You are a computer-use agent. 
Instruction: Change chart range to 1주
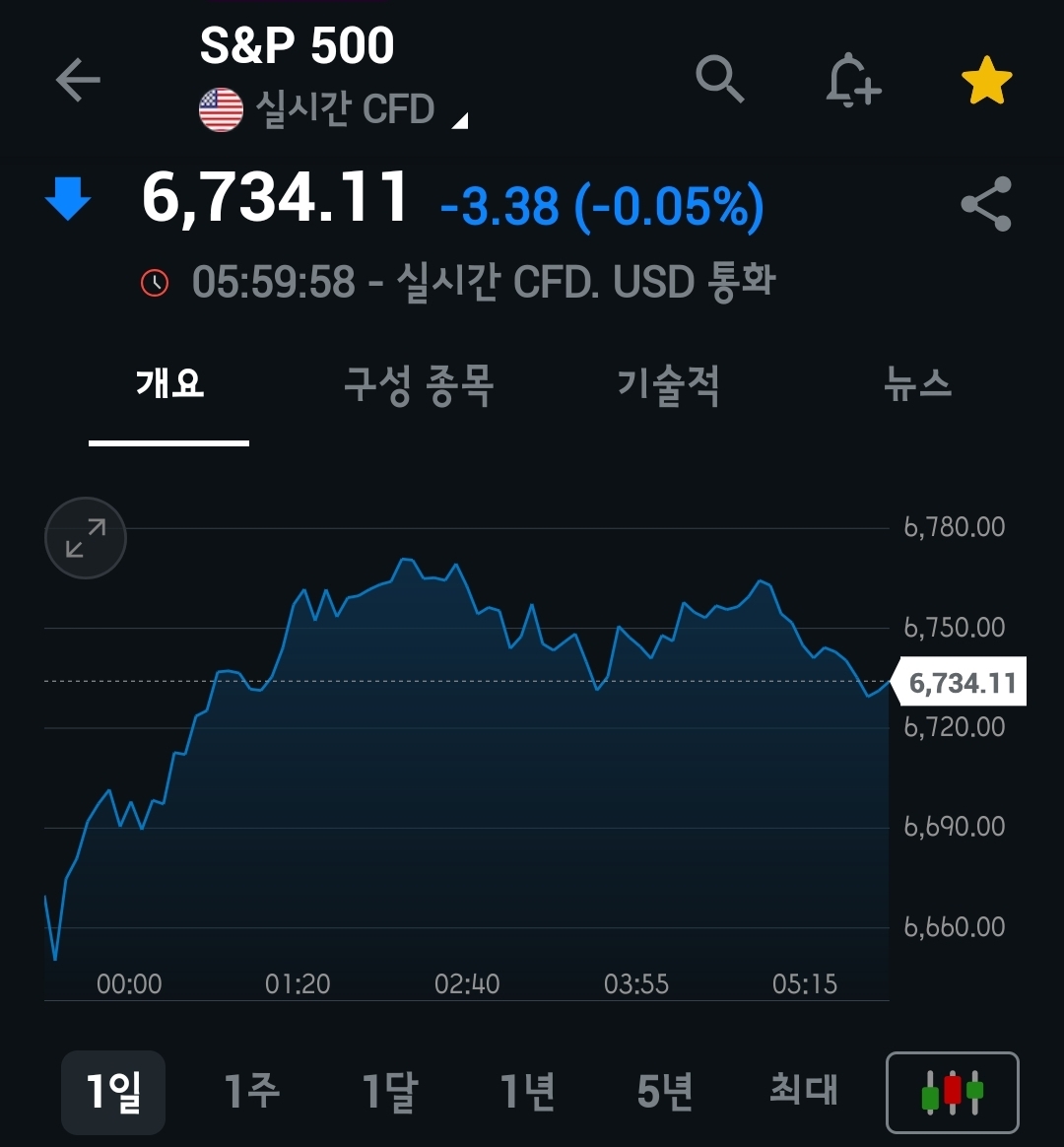pyautogui.click(x=251, y=1092)
